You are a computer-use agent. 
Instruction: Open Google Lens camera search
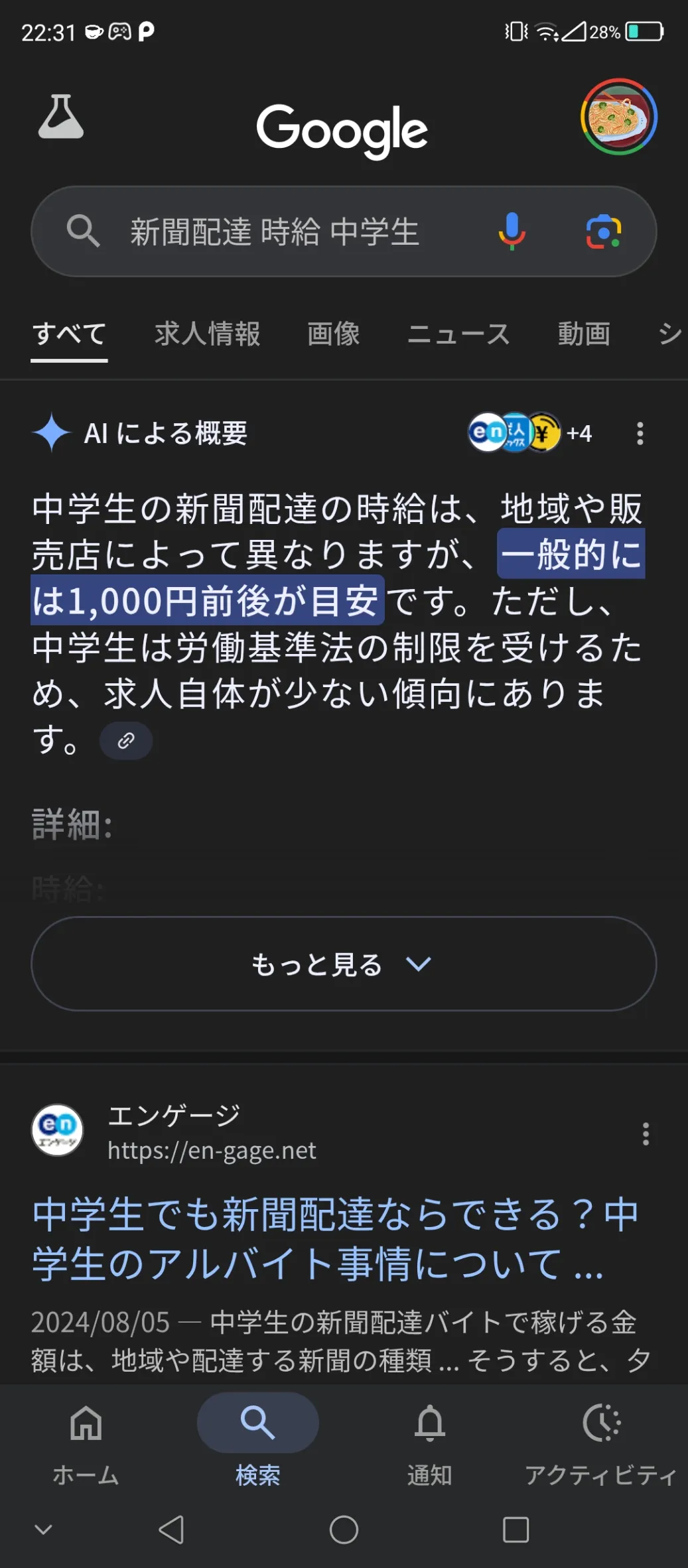pyautogui.click(x=603, y=231)
